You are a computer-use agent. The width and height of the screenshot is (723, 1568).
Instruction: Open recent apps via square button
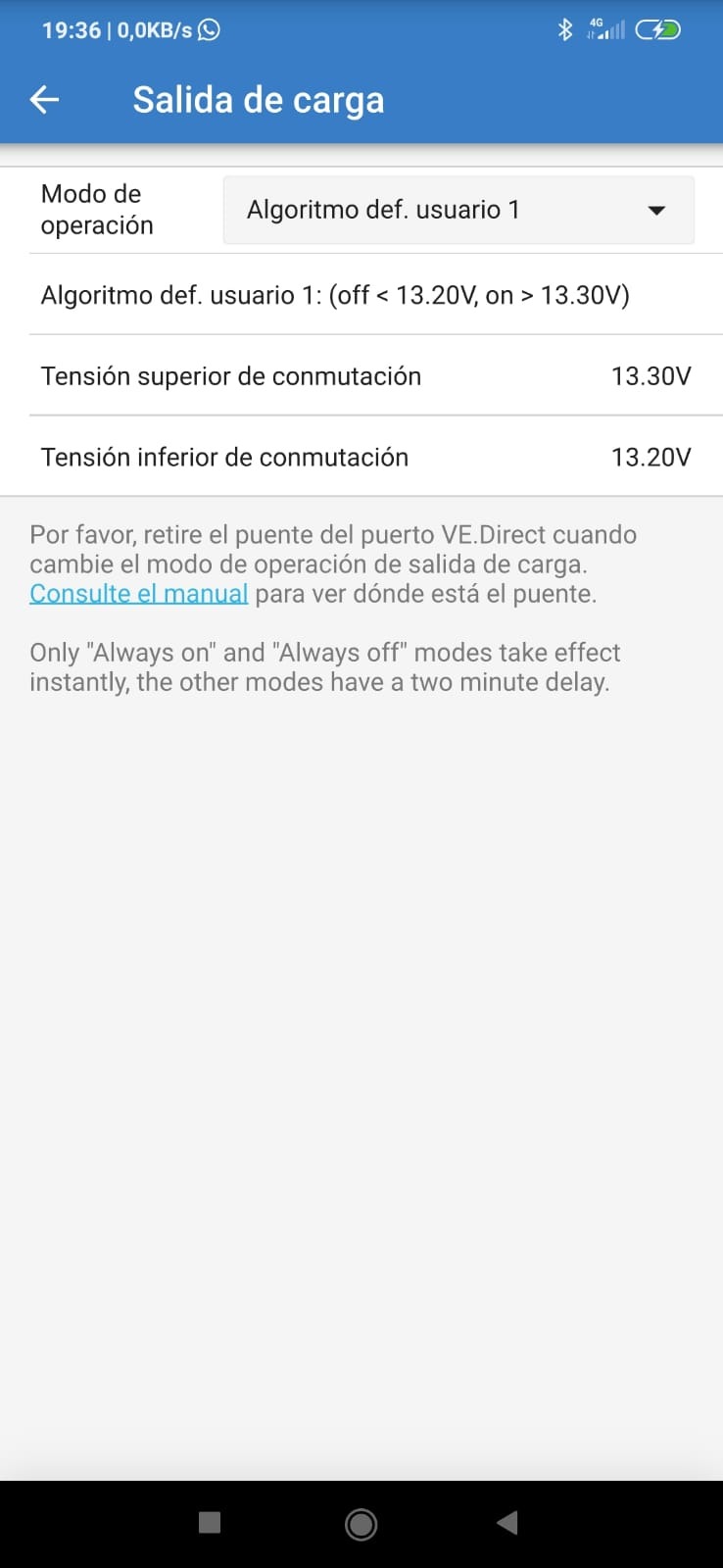pos(210,1522)
